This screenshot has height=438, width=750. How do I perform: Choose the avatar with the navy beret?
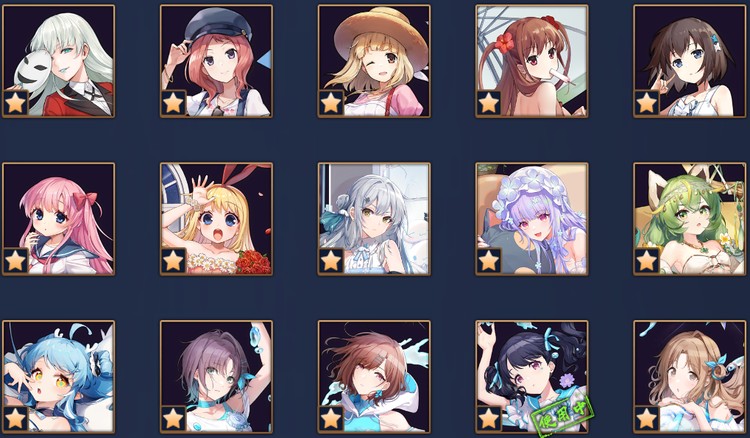(216, 61)
